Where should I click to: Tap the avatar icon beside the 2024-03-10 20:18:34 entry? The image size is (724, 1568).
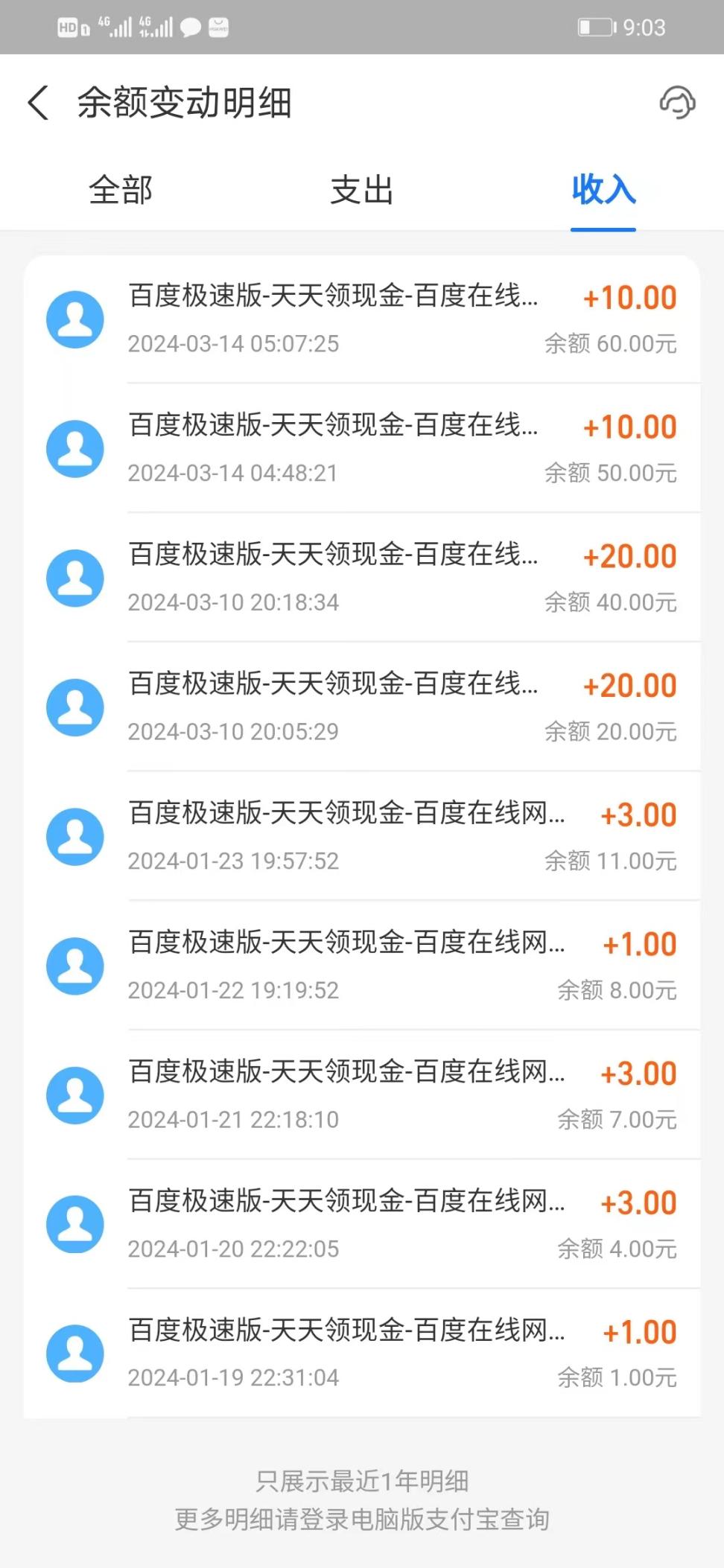pyautogui.click(x=75, y=577)
